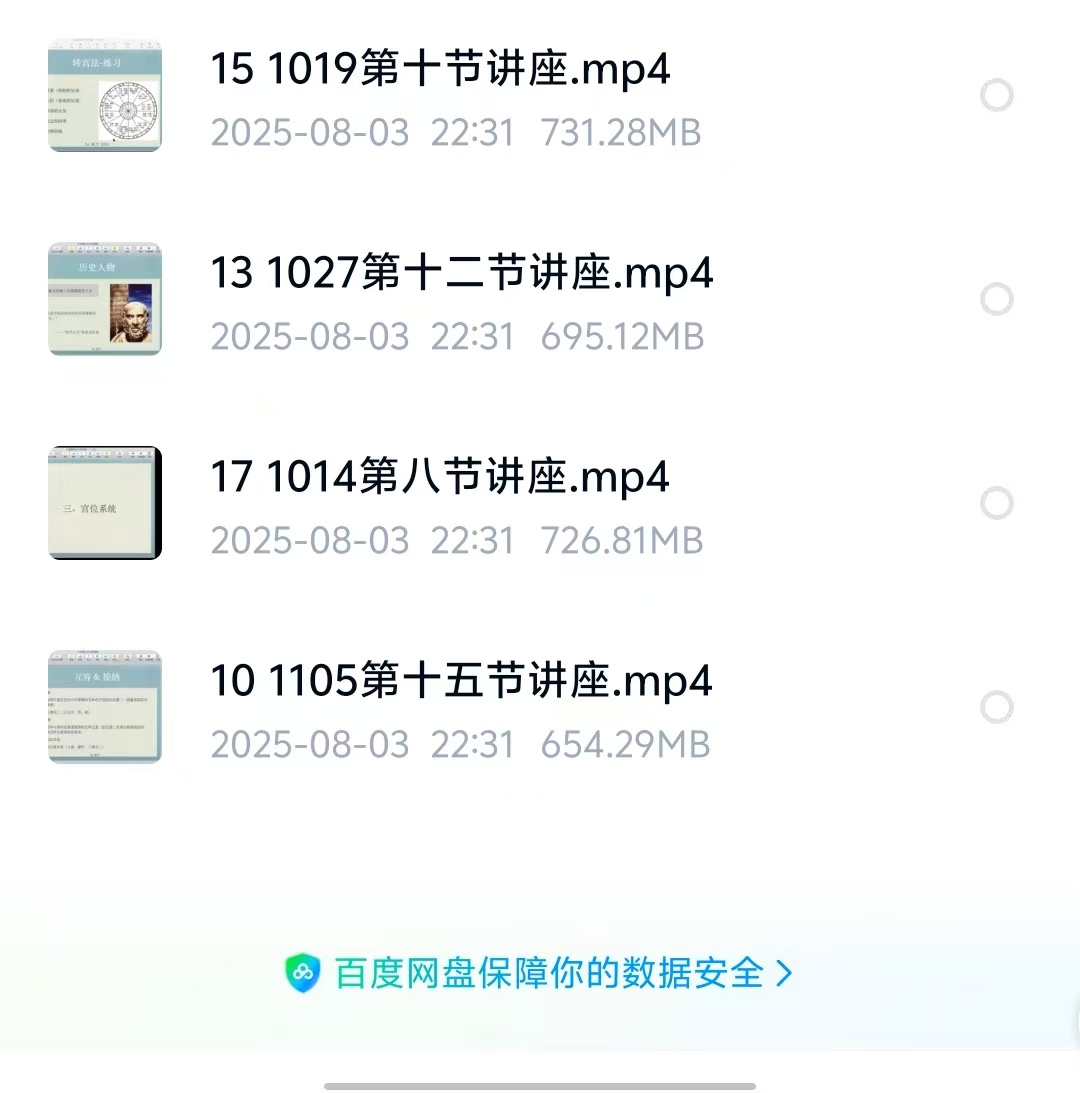Open the 17 1014第八节讲座.mp4 video
Viewport: 1080px width, 1093px height.
click(439, 478)
